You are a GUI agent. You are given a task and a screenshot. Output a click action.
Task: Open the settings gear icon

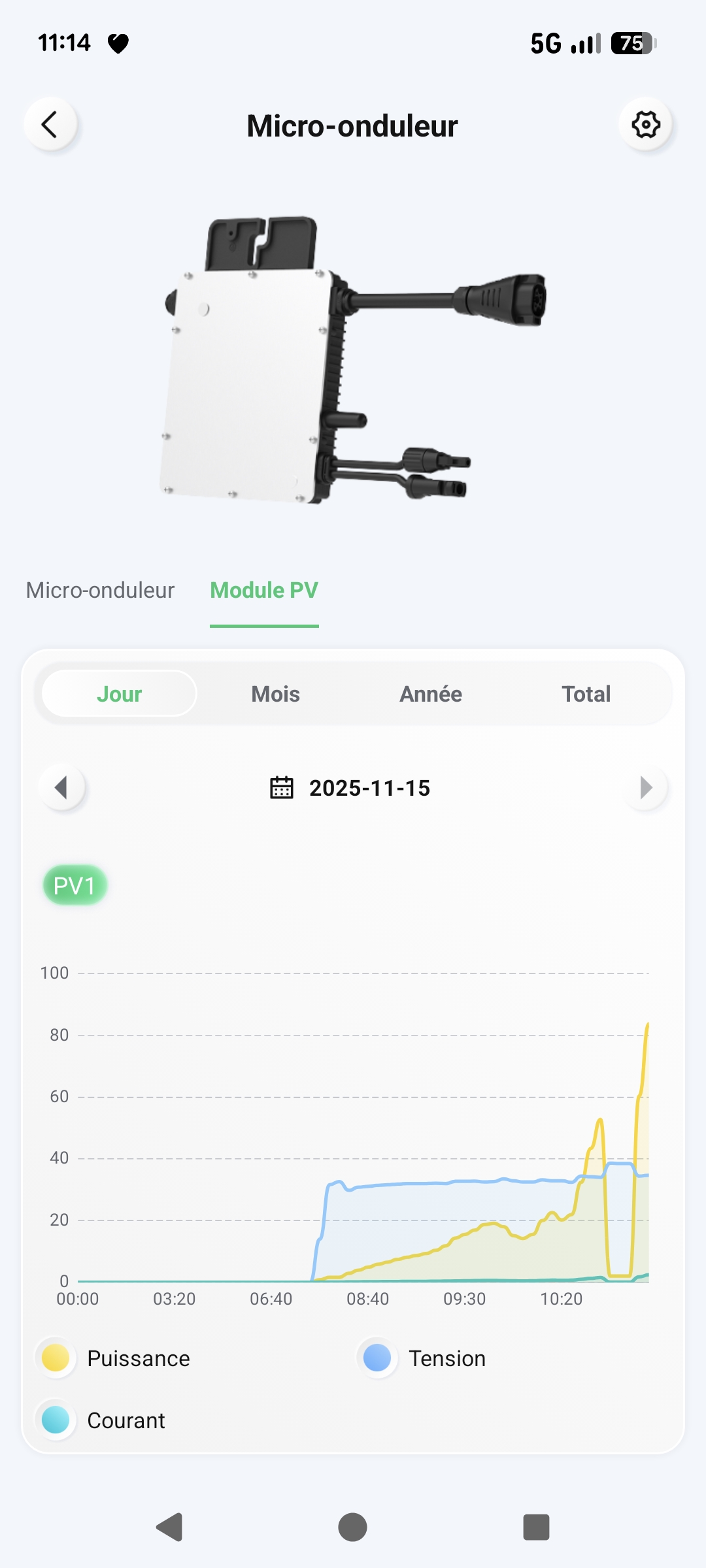pyautogui.click(x=645, y=124)
